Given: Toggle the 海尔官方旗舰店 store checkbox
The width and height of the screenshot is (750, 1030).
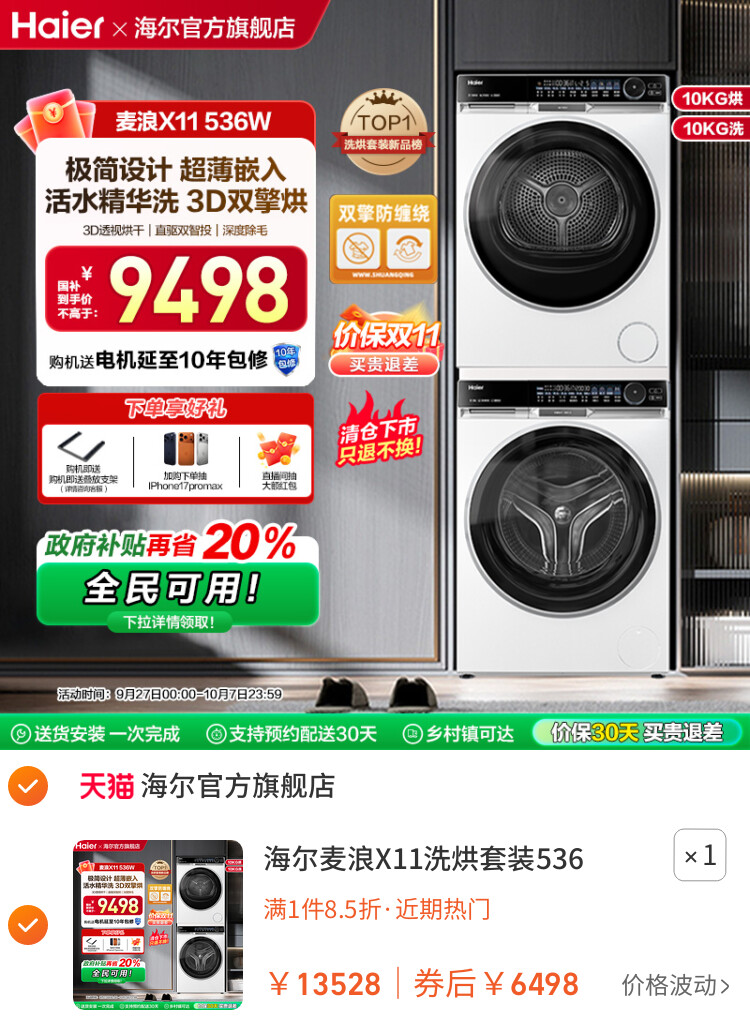Looking at the screenshot, I should pos(28,787).
